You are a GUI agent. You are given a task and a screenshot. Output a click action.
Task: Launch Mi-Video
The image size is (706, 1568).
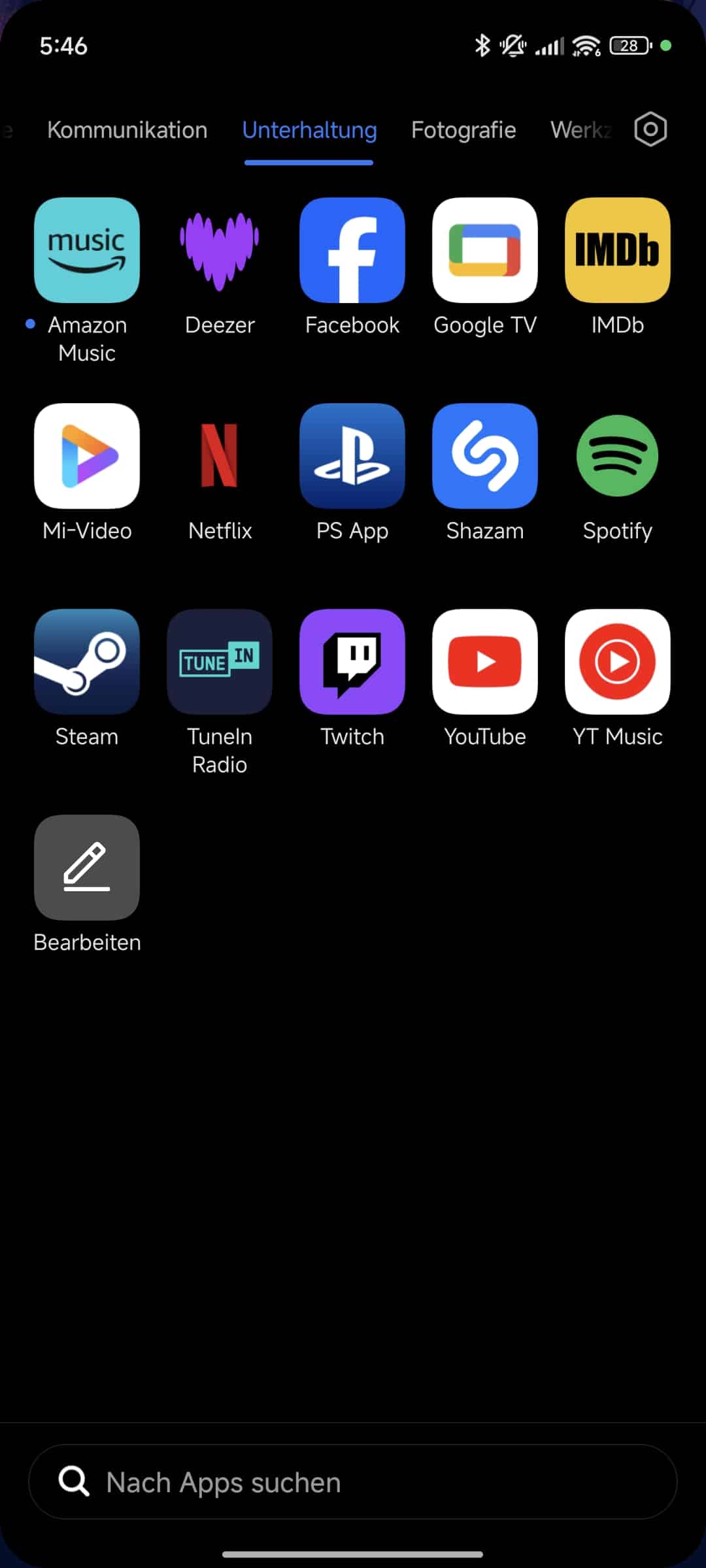(x=87, y=456)
